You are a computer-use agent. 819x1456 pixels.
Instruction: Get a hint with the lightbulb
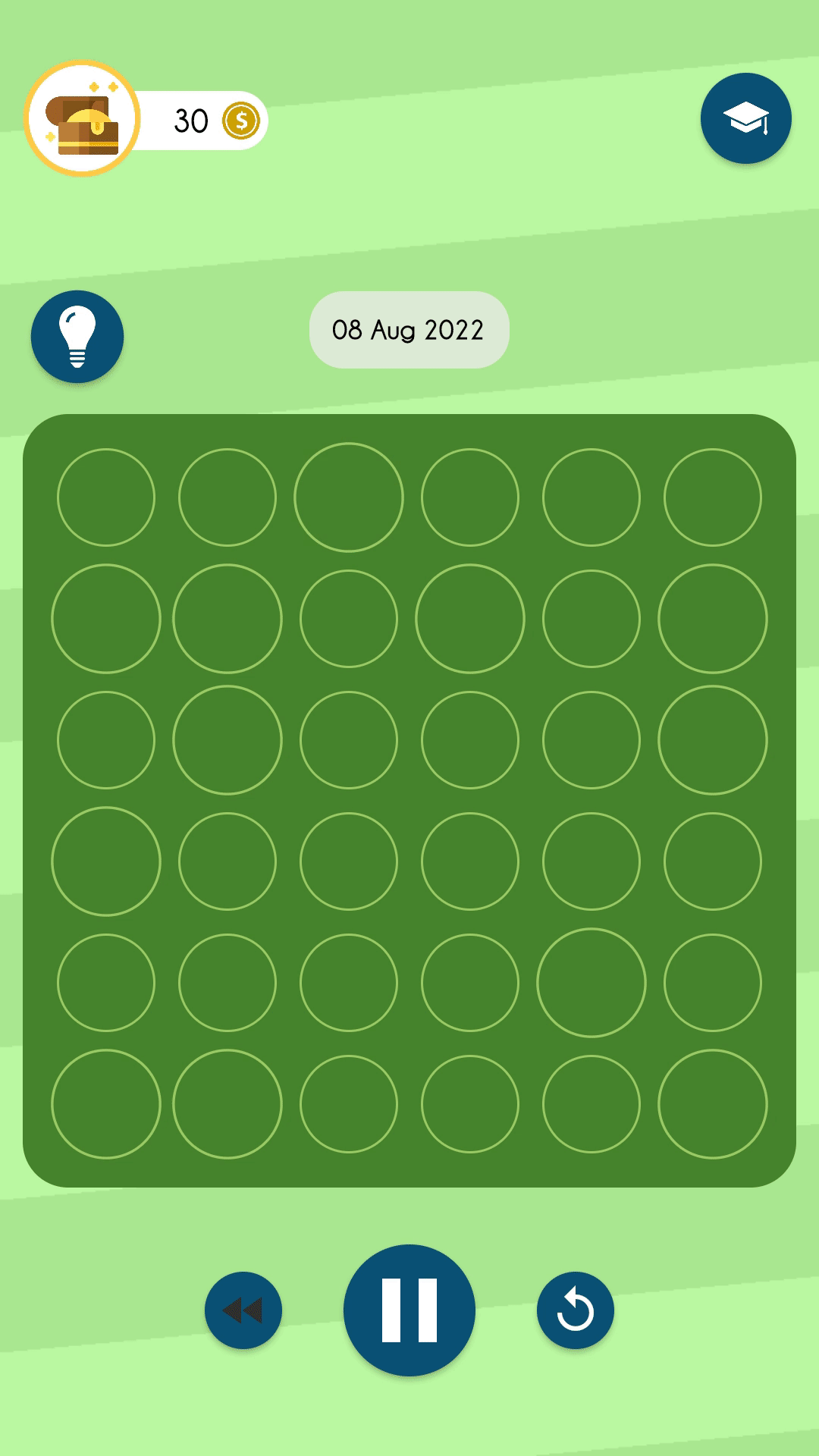click(x=77, y=337)
